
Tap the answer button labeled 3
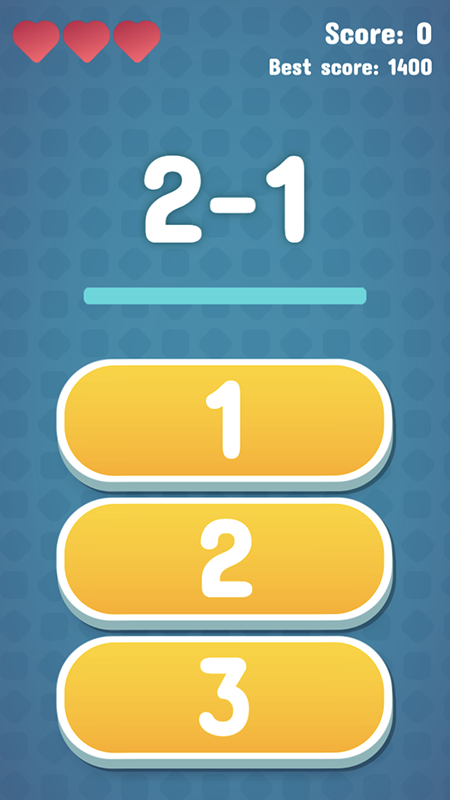click(224, 699)
